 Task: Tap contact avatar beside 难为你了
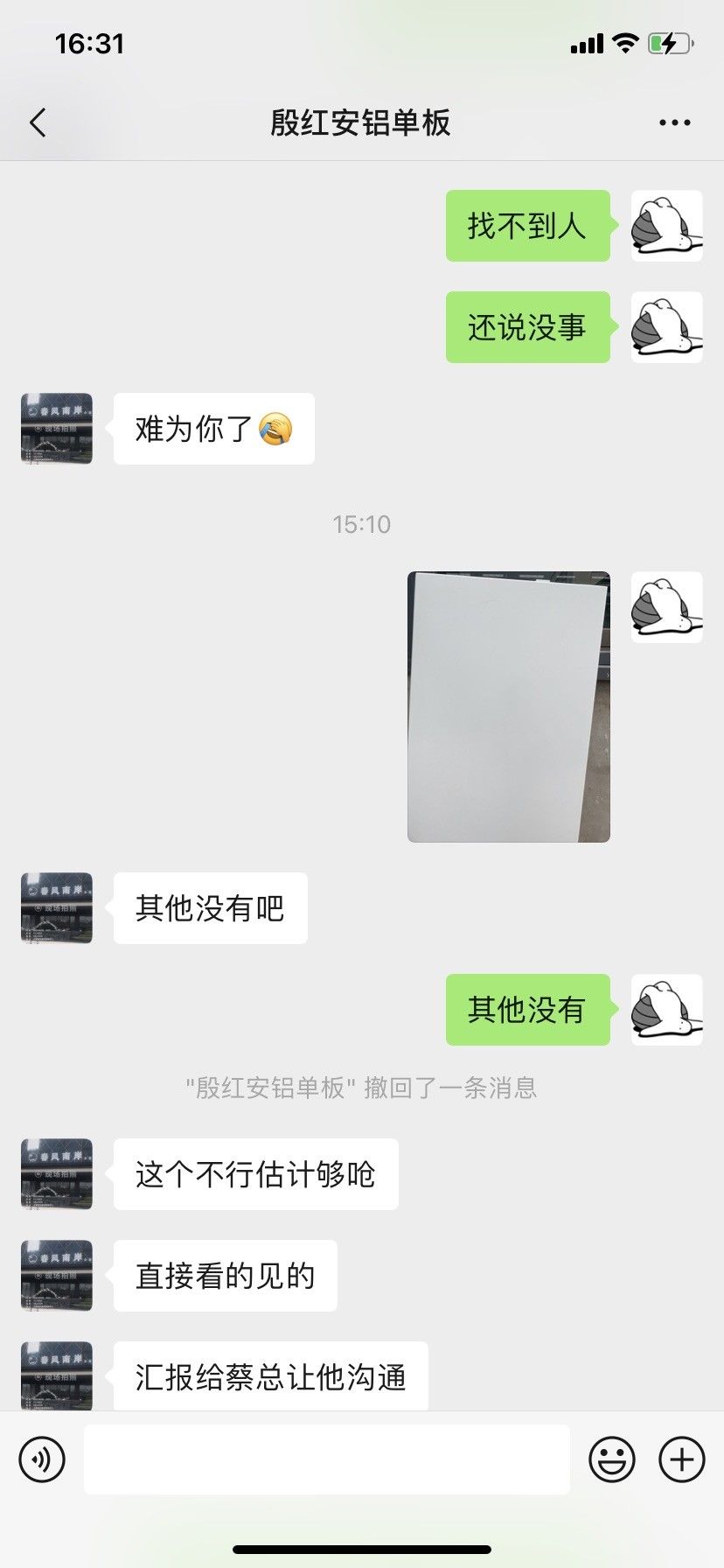click(x=57, y=429)
